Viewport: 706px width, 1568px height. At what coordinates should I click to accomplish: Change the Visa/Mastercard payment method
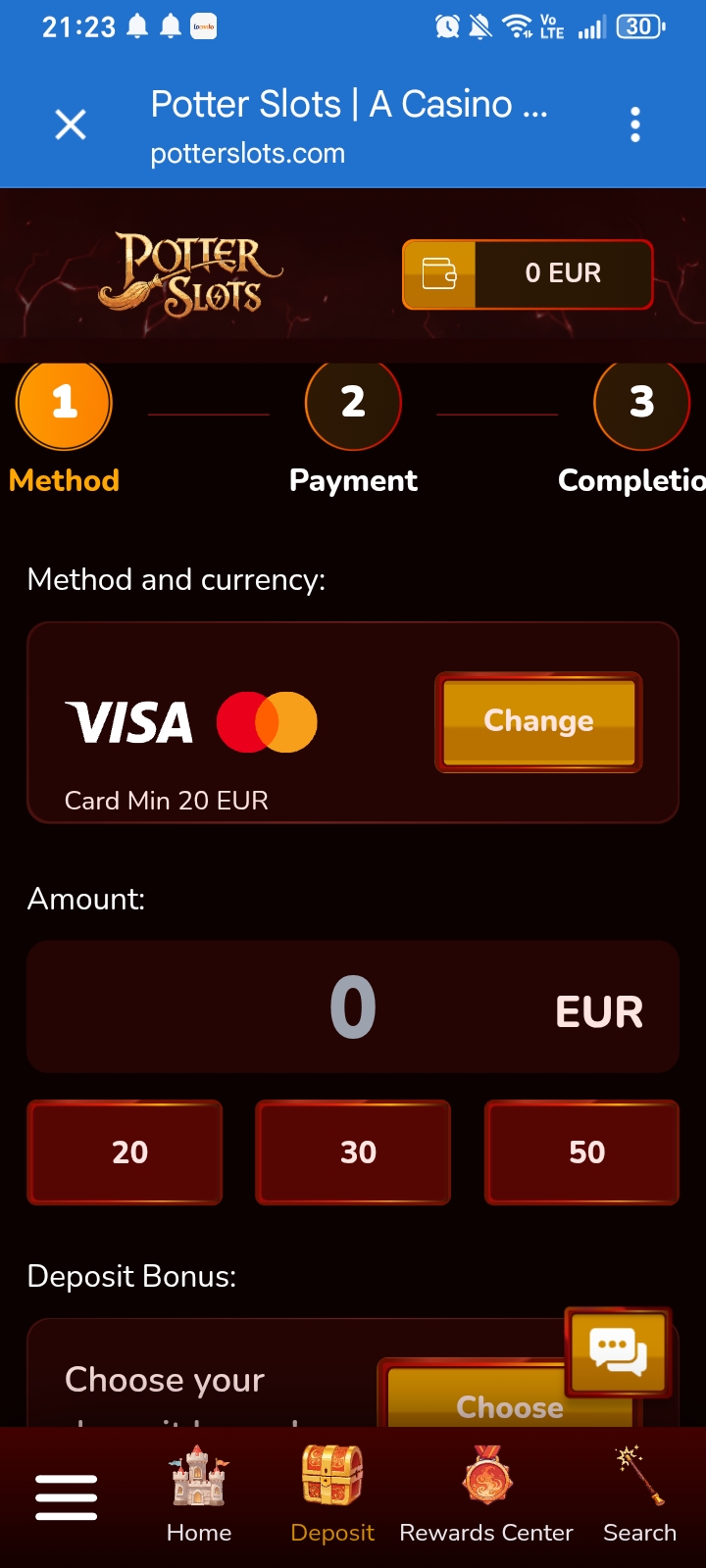(538, 721)
